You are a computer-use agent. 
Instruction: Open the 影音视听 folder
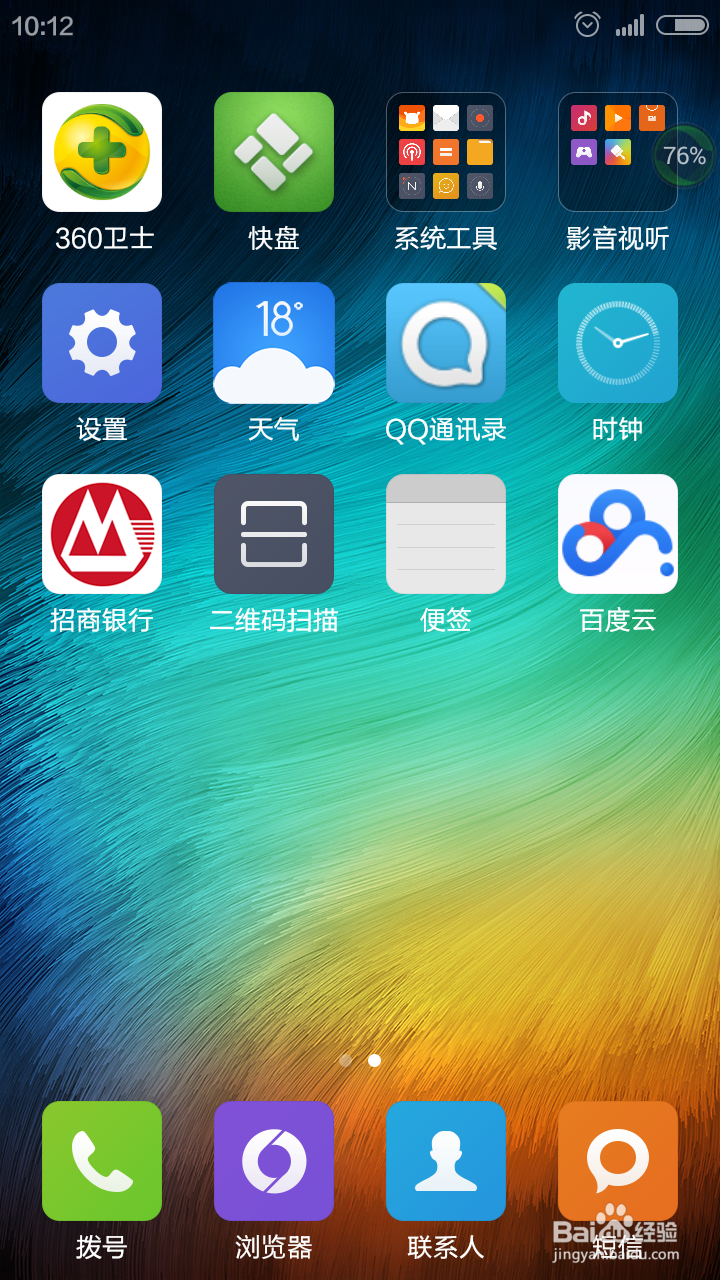click(x=617, y=152)
